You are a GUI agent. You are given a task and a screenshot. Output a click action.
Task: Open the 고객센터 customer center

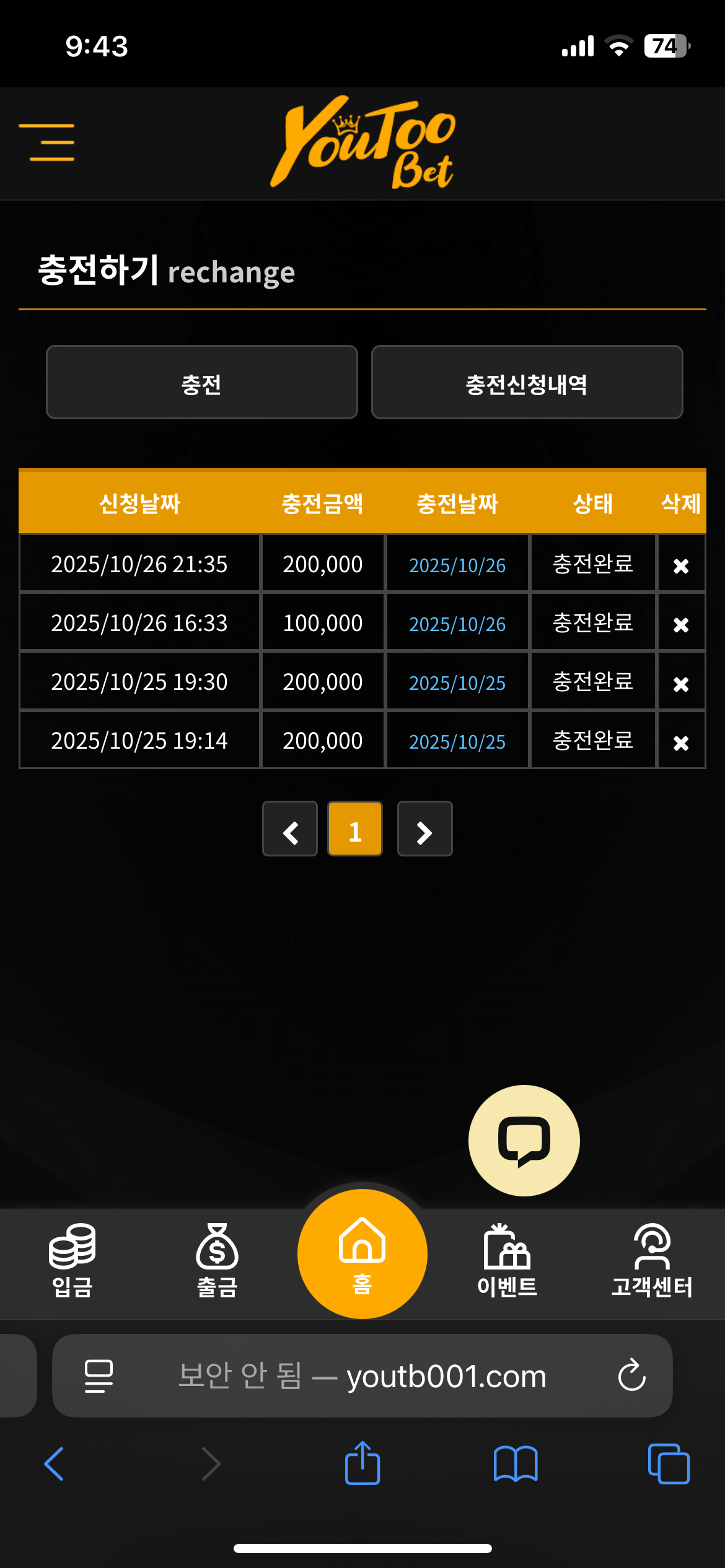click(652, 1261)
